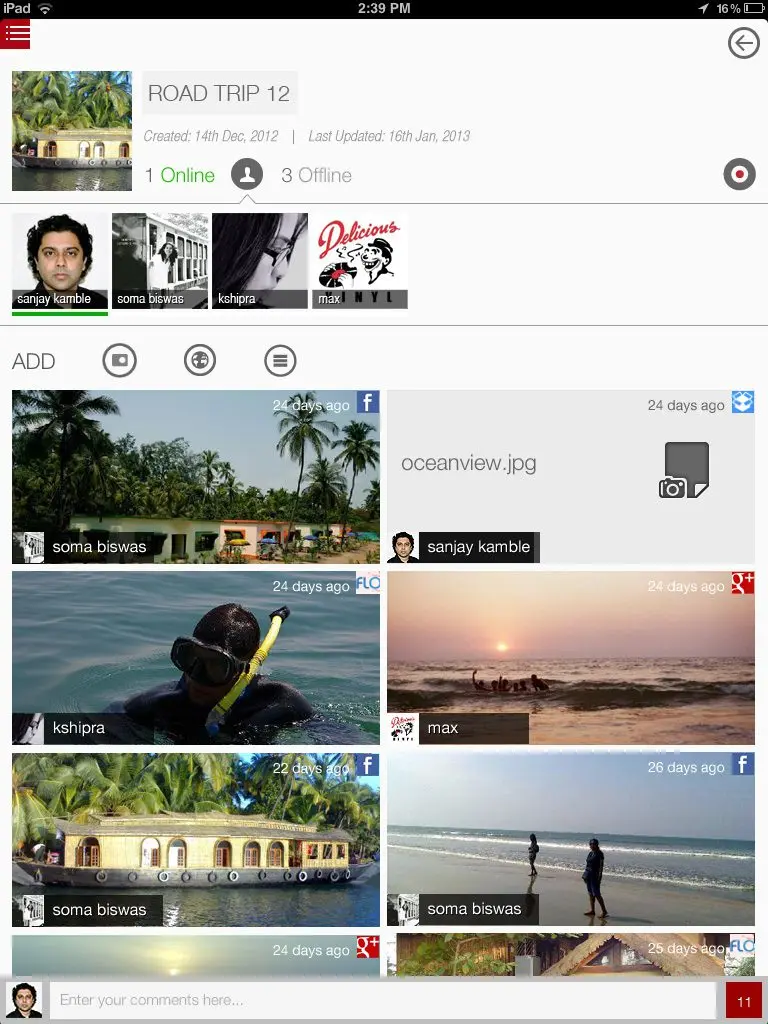Tap the record circle icon

tap(739, 174)
